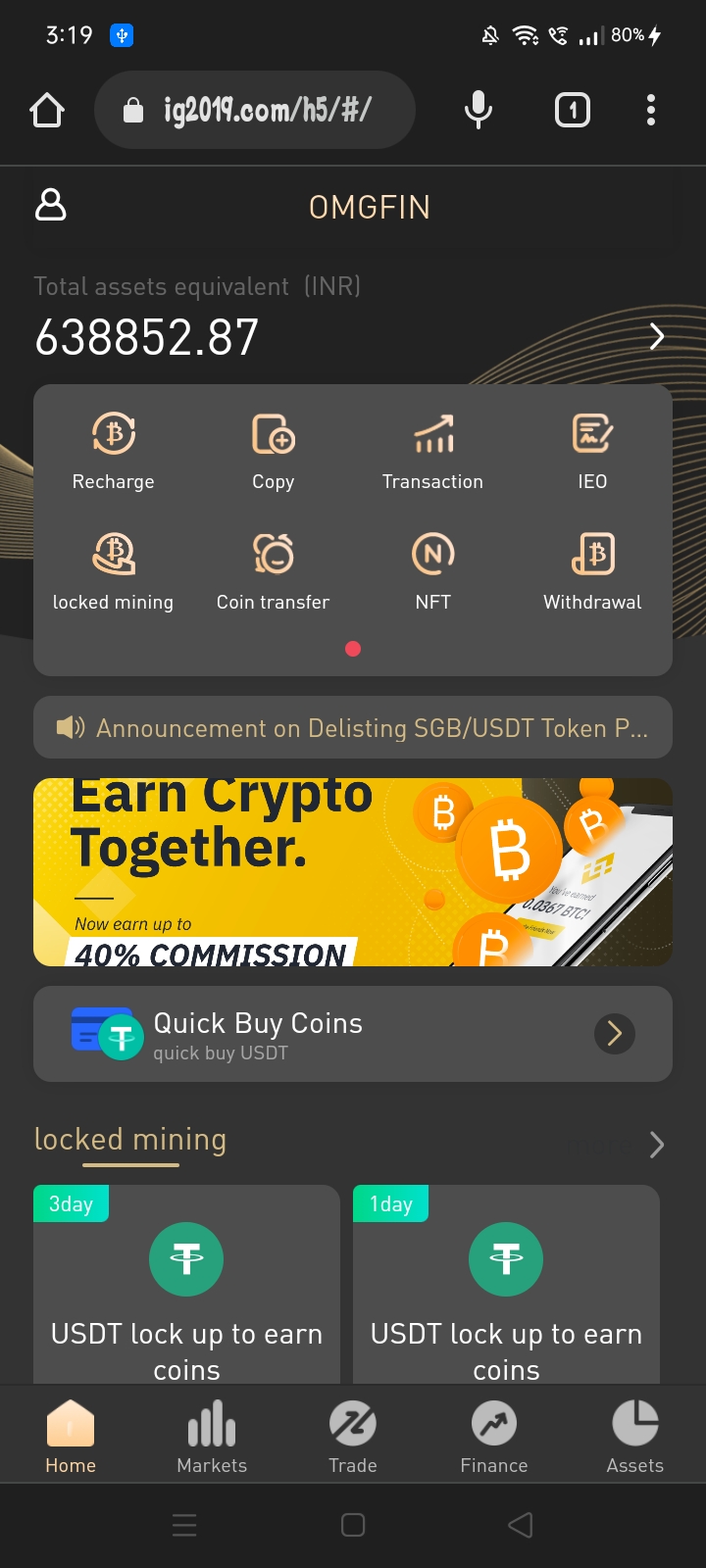Open the profile icon next to OMGFIN
The height and width of the screenshot is (1568, 706).
click(x=51, y=205)
